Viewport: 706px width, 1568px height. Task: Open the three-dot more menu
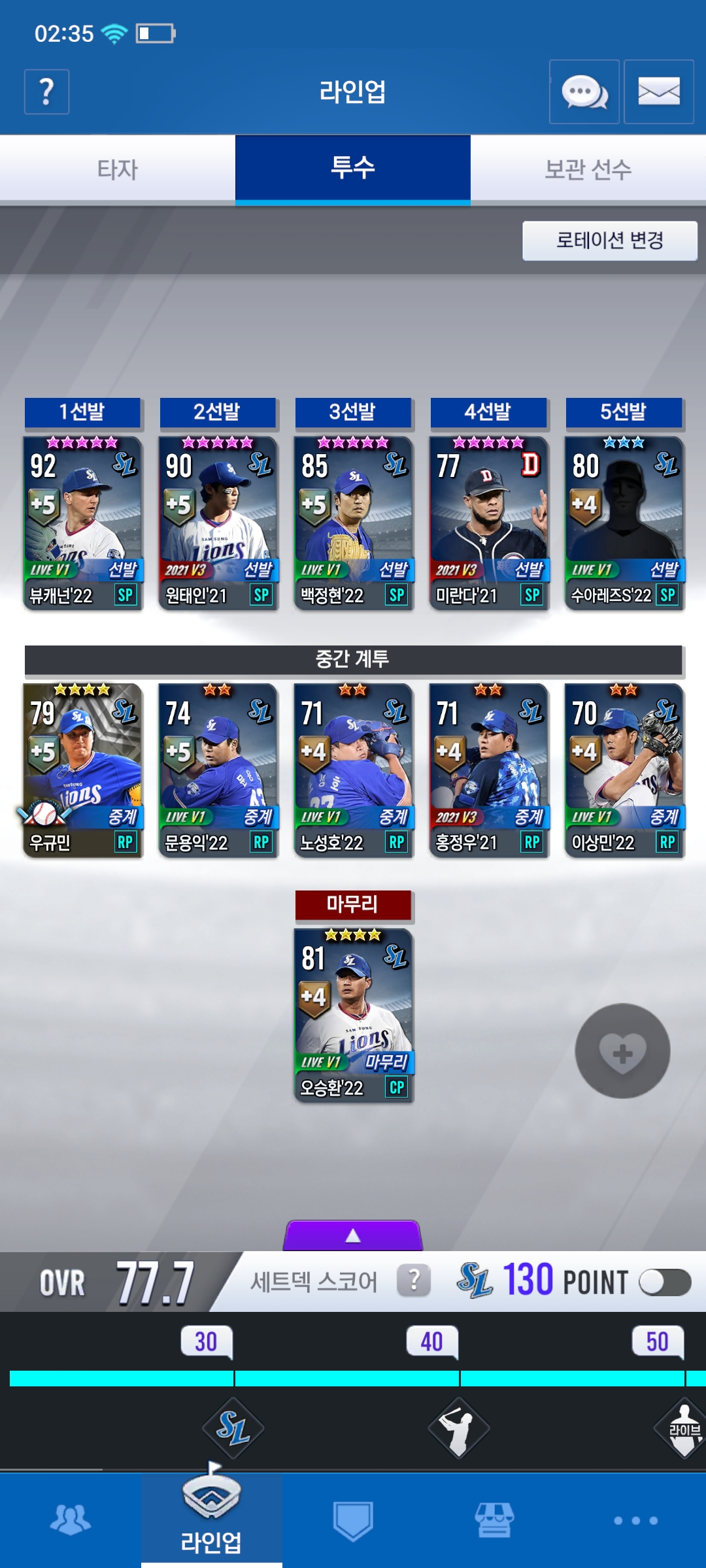[635, 1520]
